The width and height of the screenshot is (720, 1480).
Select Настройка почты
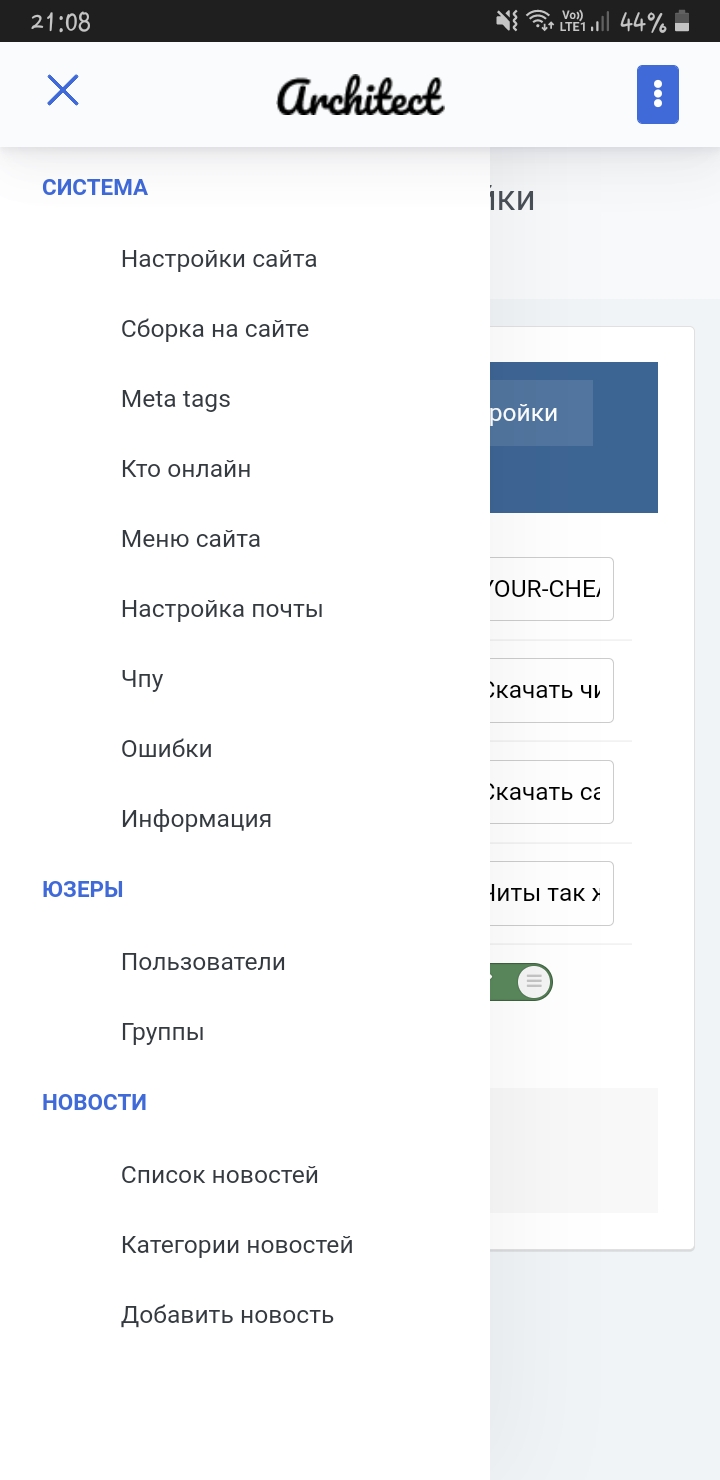click(222, 609)
